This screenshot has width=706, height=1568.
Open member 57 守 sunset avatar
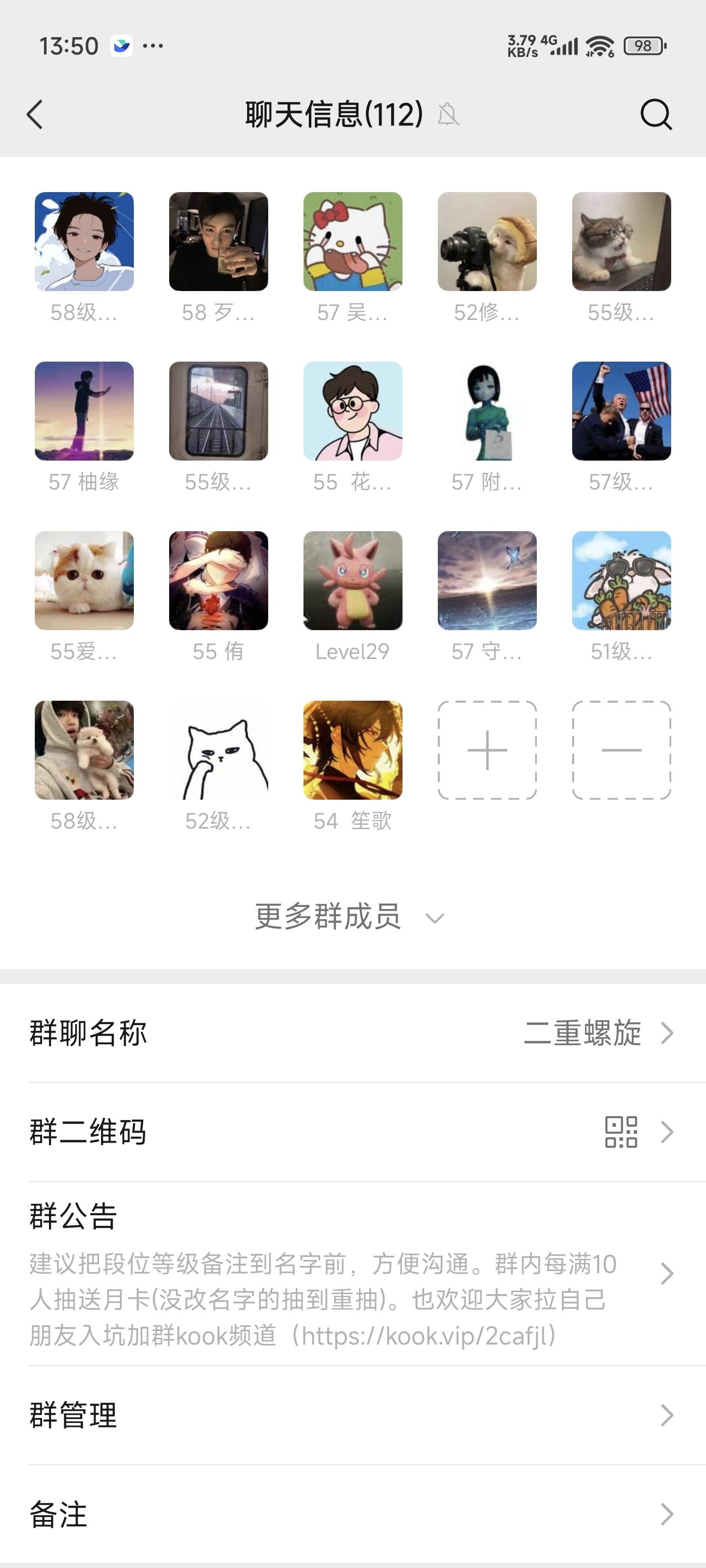coord(487,581)
